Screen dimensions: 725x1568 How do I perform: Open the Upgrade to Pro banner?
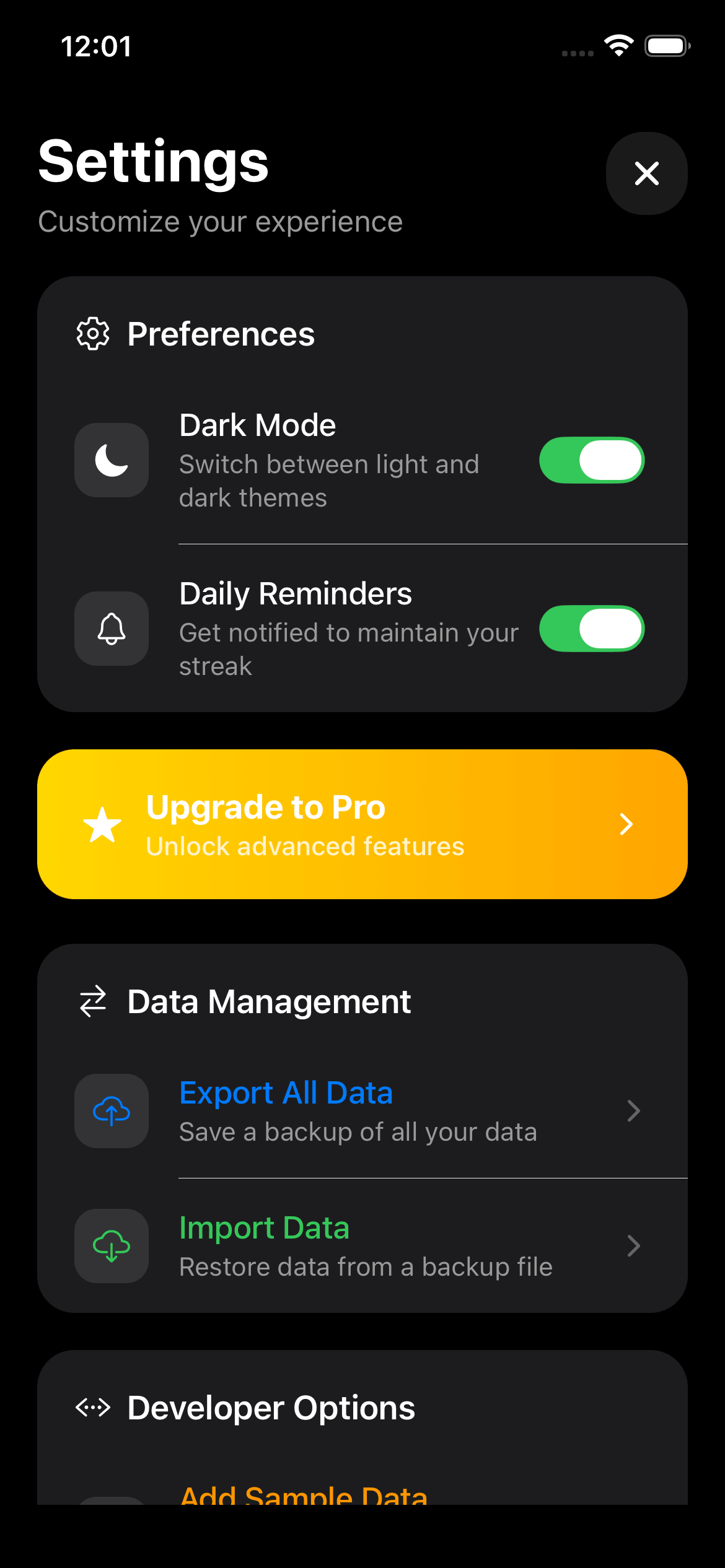pyautogui.click(x=362, y=824)
